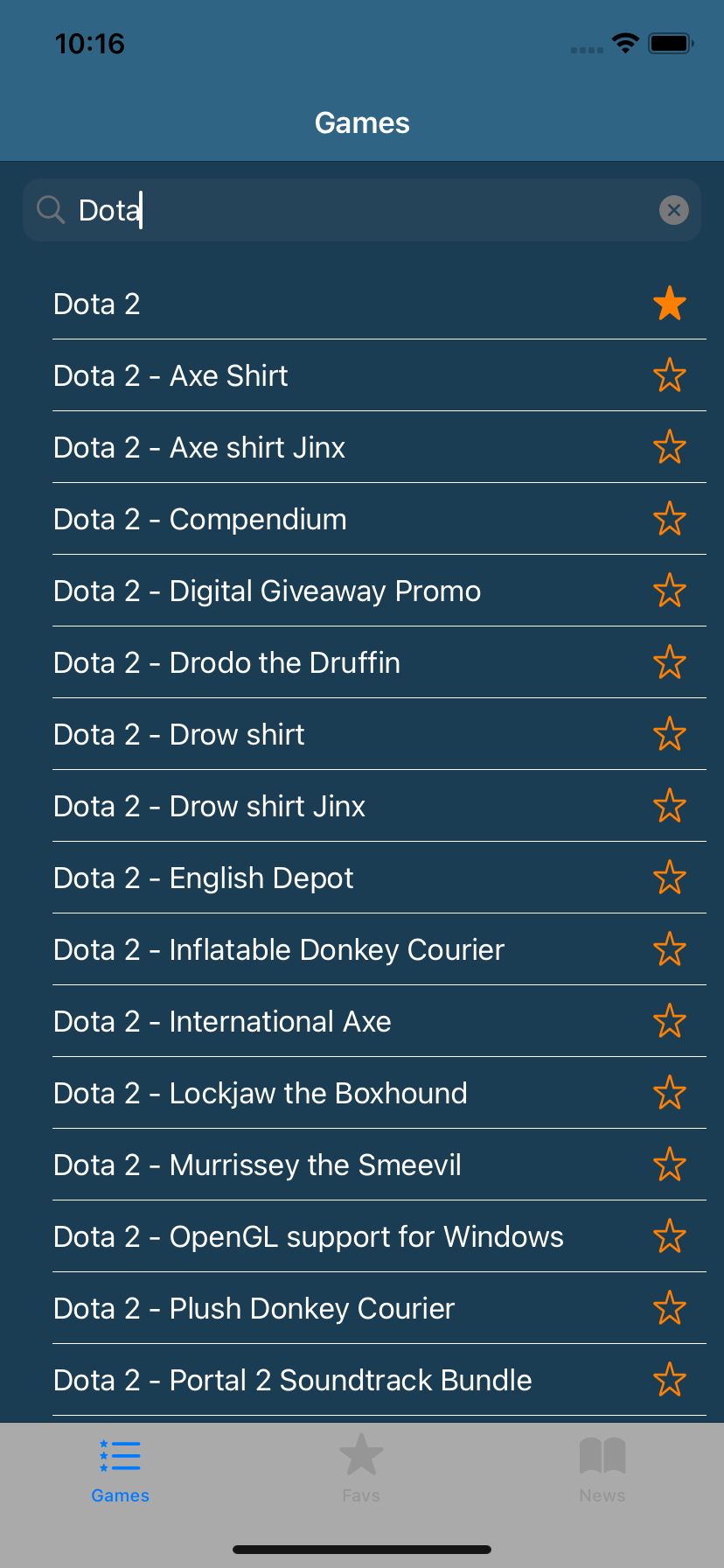724x1568 pixels.
Task: Open Dota 2 - Portal 2 Soundtrack Bundle
Action: pyautogui.click(x=292, y=1380)
